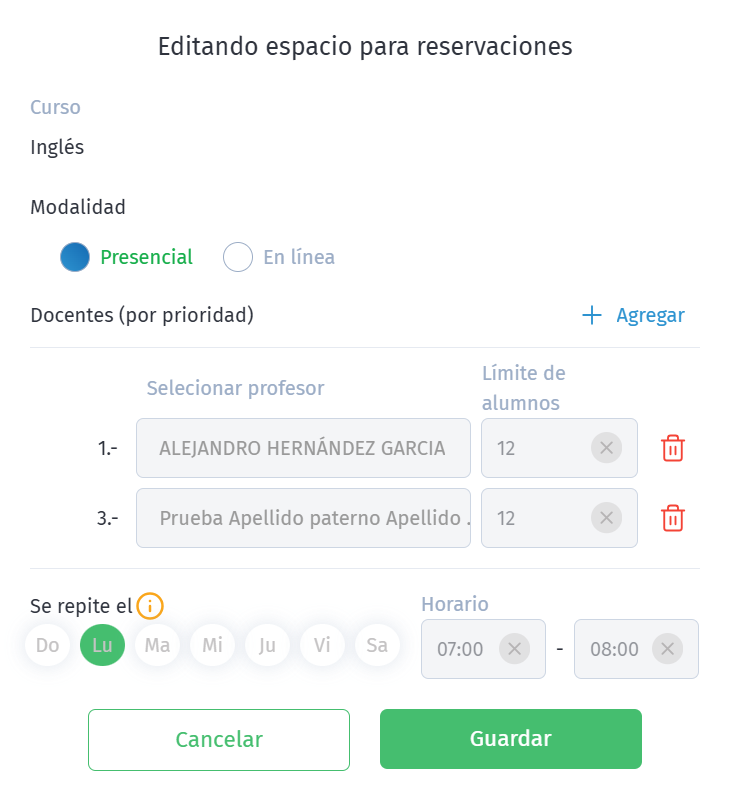The width and height of the screenshot is (729, 800).
Task: Delete teacher Prueba Apellido paterno
Action: point(673,518)
